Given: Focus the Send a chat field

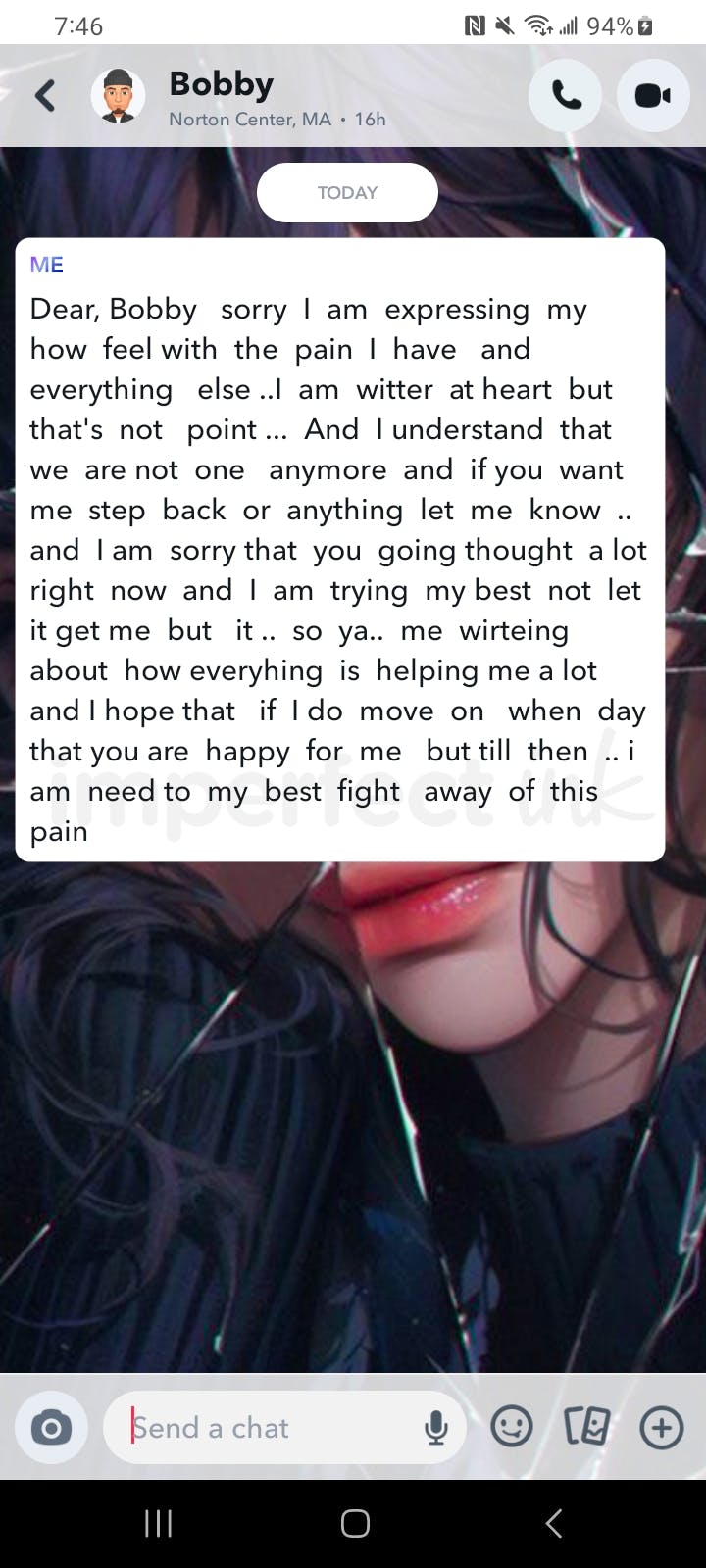Looking at the screenshot, I should [265, 1428].
